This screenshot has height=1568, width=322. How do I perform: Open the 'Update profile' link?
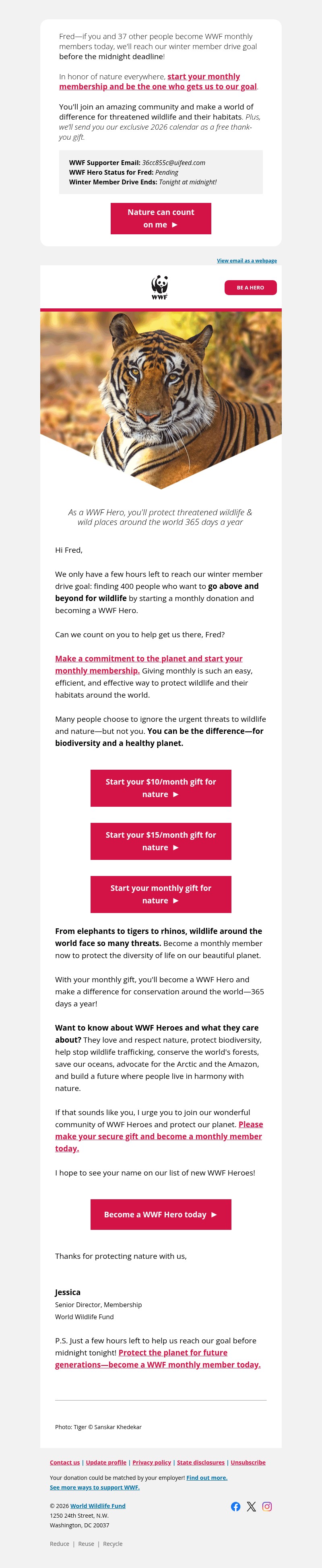pyautogui.click(x=106, y=1462)
